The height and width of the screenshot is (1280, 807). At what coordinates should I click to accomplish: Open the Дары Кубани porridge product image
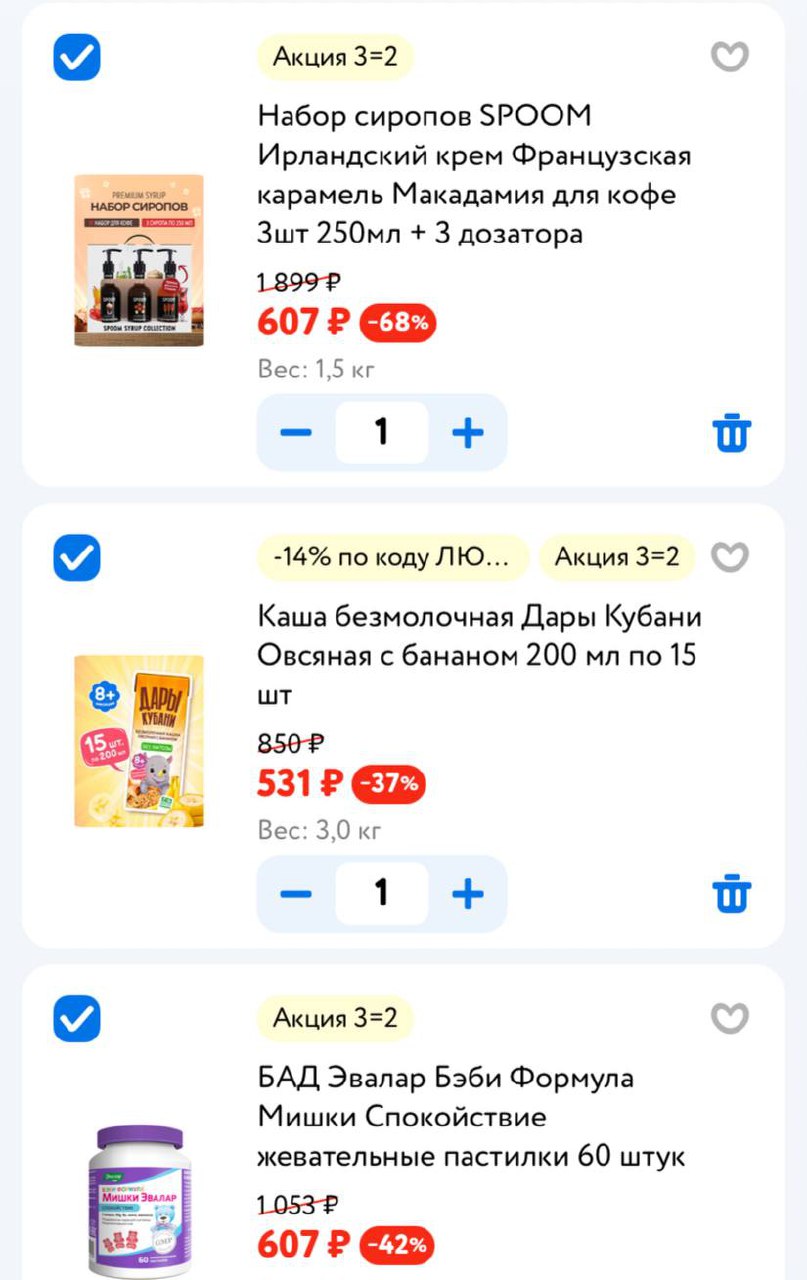pos(139,741)
